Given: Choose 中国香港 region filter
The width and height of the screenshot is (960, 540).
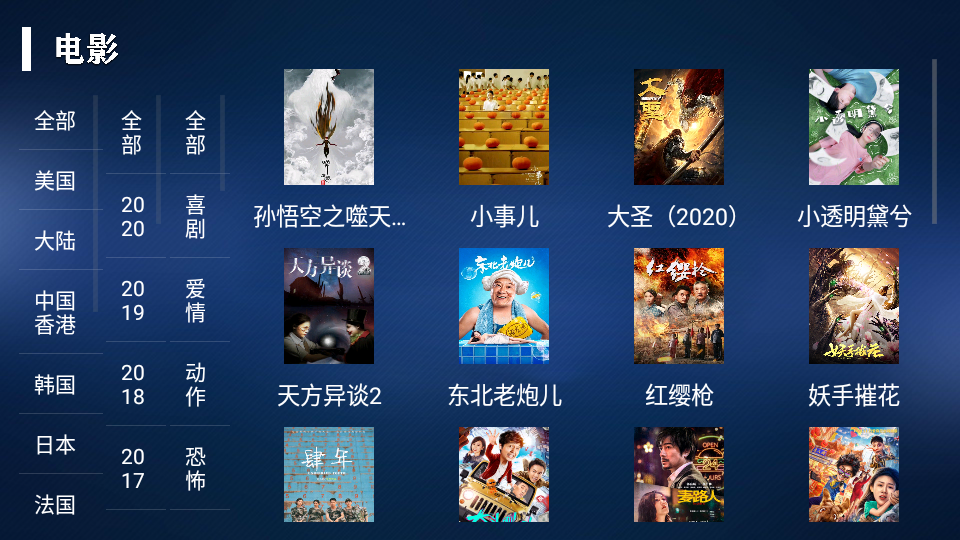Looking at the screenshot, I should pyautogui.click(x=55, y=313).
